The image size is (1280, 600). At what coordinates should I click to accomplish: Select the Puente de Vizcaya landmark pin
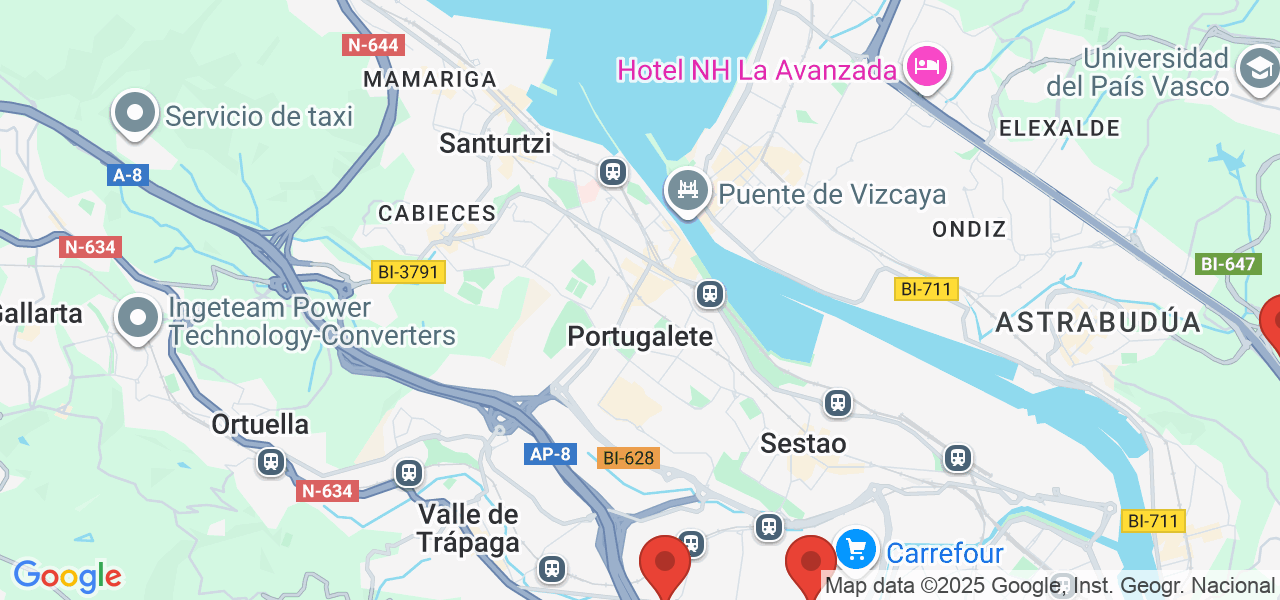[x=688, y=190]
